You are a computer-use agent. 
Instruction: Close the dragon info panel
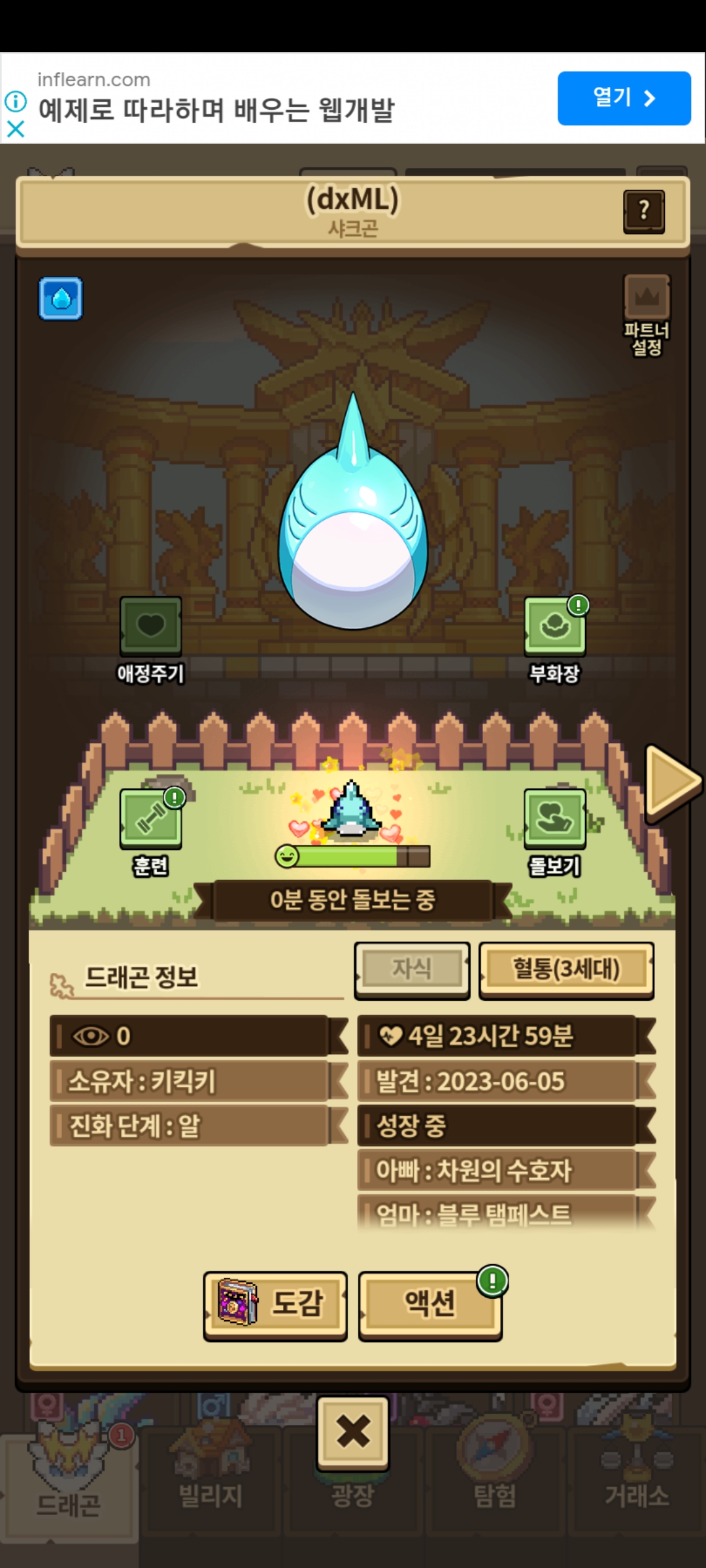tap(353, 1432)
